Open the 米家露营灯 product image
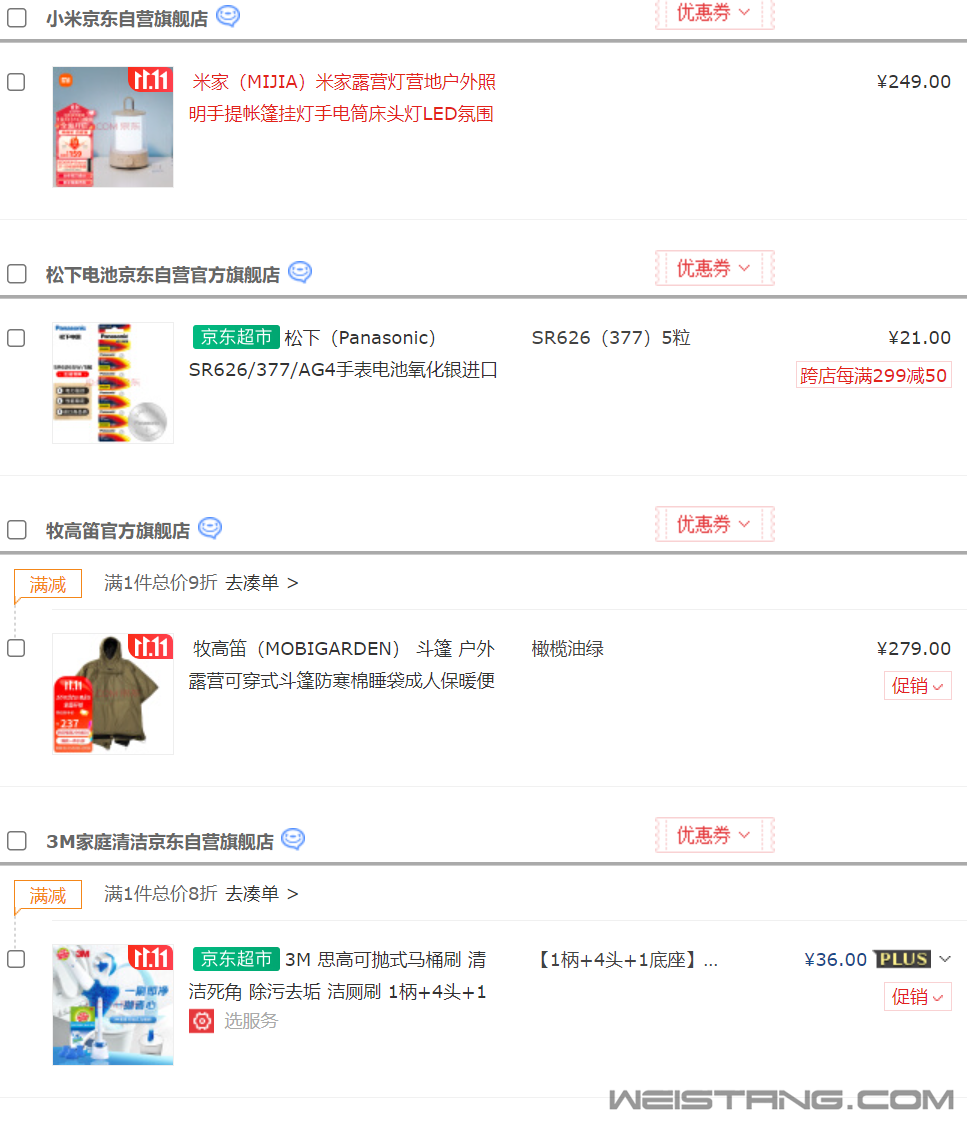Image resolution: width=967 pixels, height=1123 pixels. 113,127
